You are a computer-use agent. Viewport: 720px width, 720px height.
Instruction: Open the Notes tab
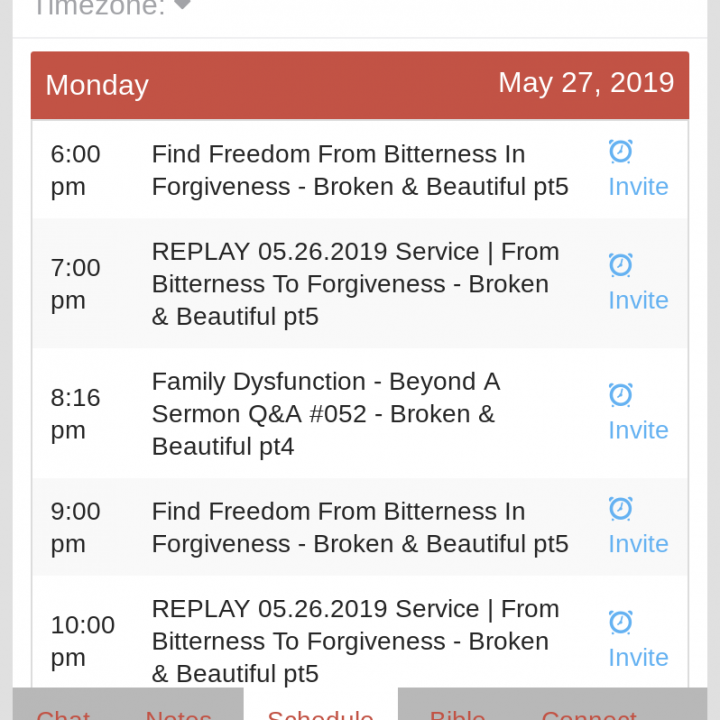click(178, 712)
